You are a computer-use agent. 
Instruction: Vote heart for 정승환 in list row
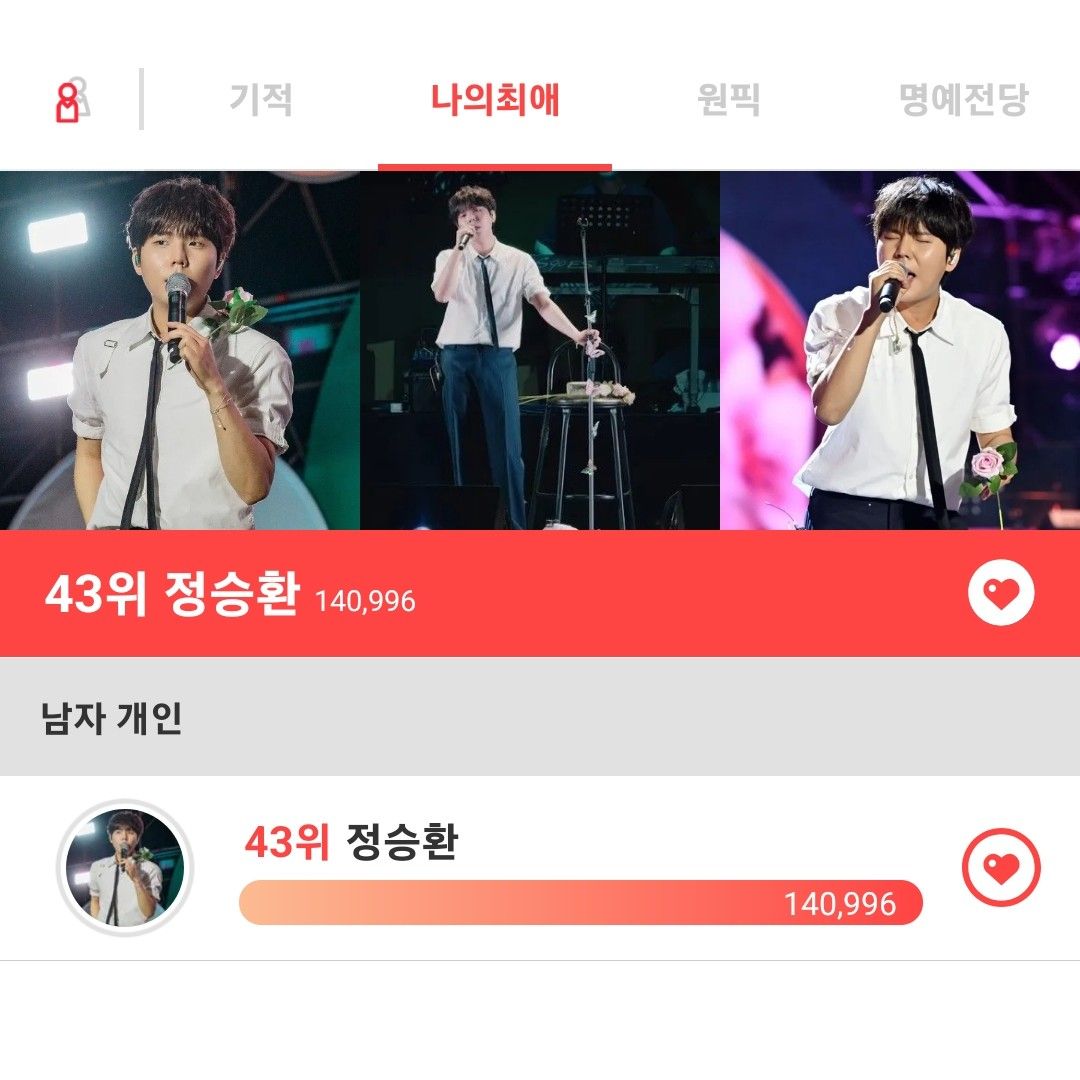coord(1001,868)
